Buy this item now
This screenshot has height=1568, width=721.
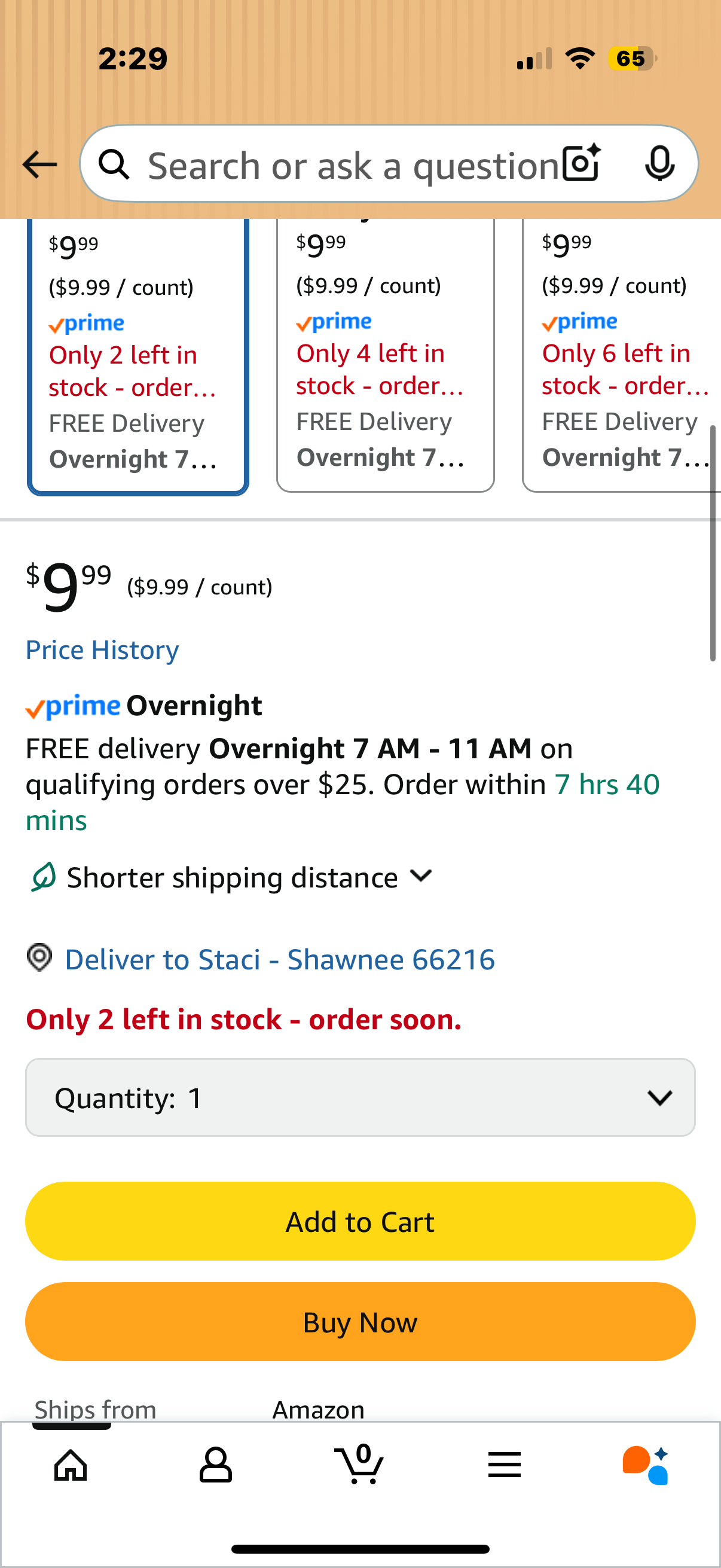pyautogui.click(x=360, y=1322)
